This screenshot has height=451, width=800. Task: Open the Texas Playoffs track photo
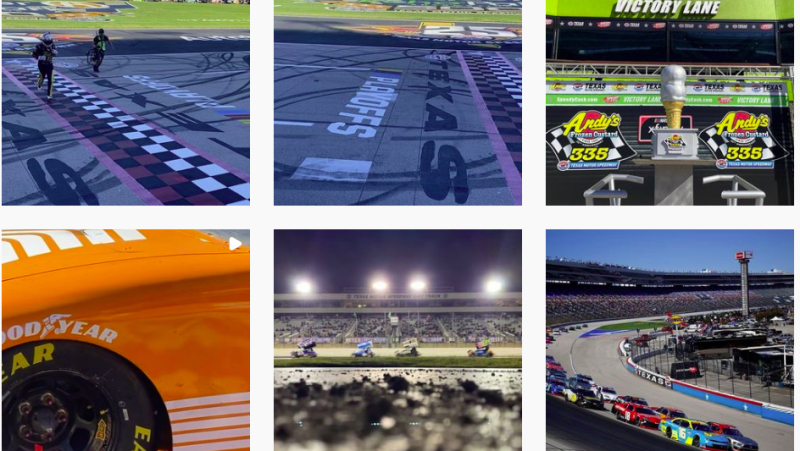pos(397,103)
